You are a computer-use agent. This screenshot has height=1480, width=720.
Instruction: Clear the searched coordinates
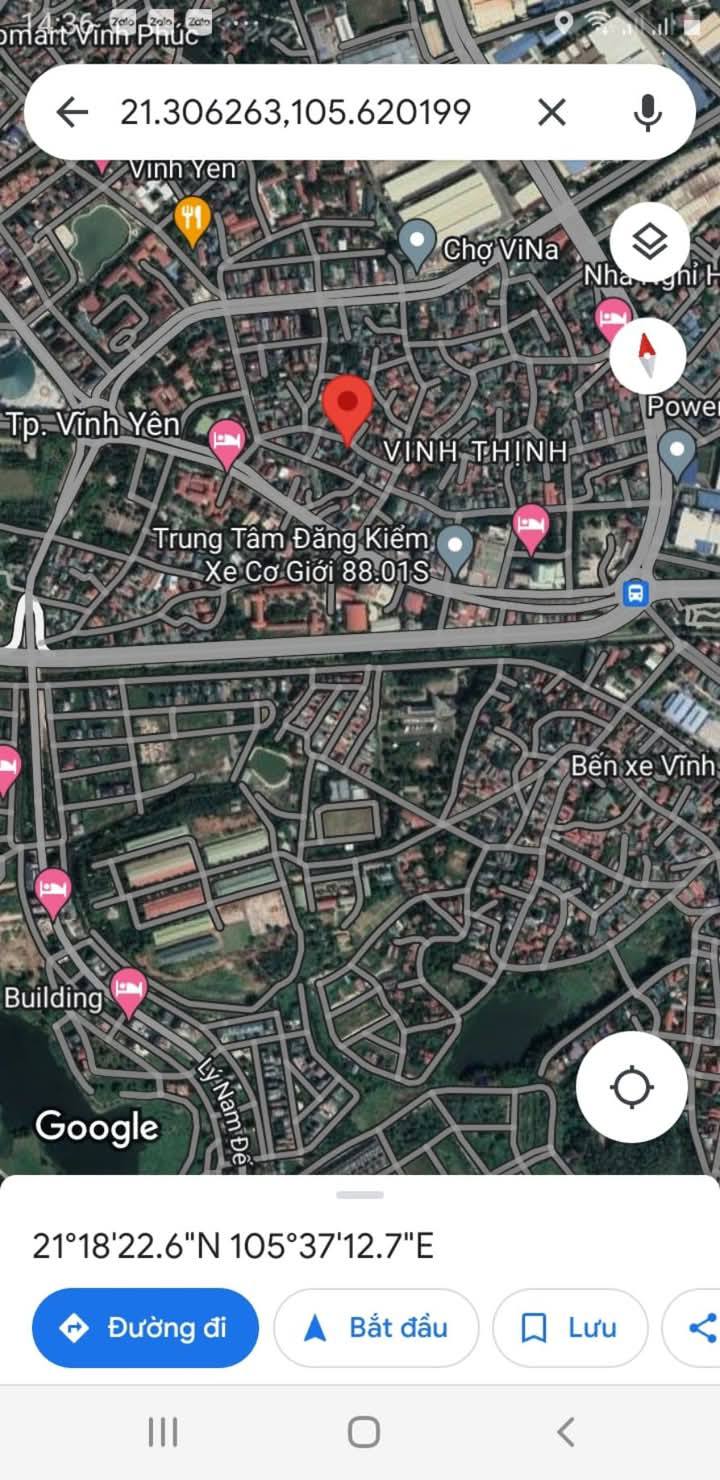pyautogui.click(x=552, y=112)
